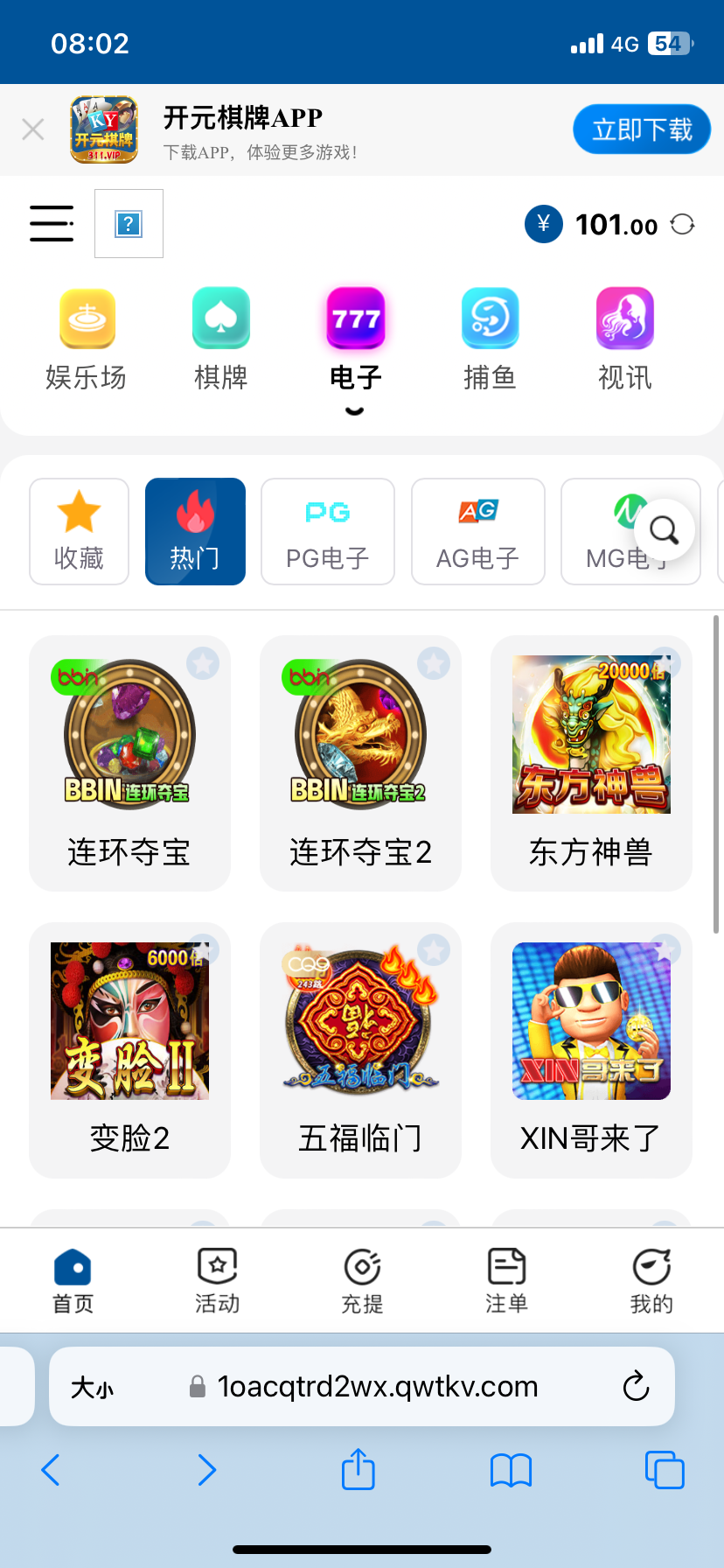
Task: Open the hamburger side menu
Action: pyautogui.click(x=52, y=223)
